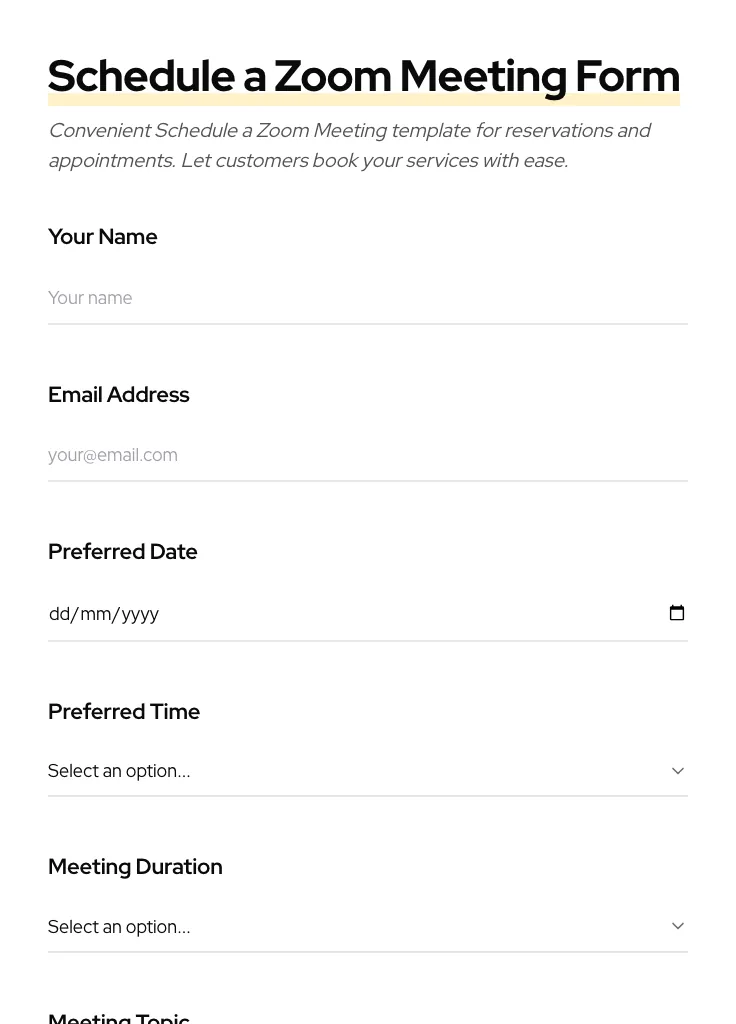Viewport: 736px width, 1024px height.
Task: Click the Email Address field label
Action: 118,394
